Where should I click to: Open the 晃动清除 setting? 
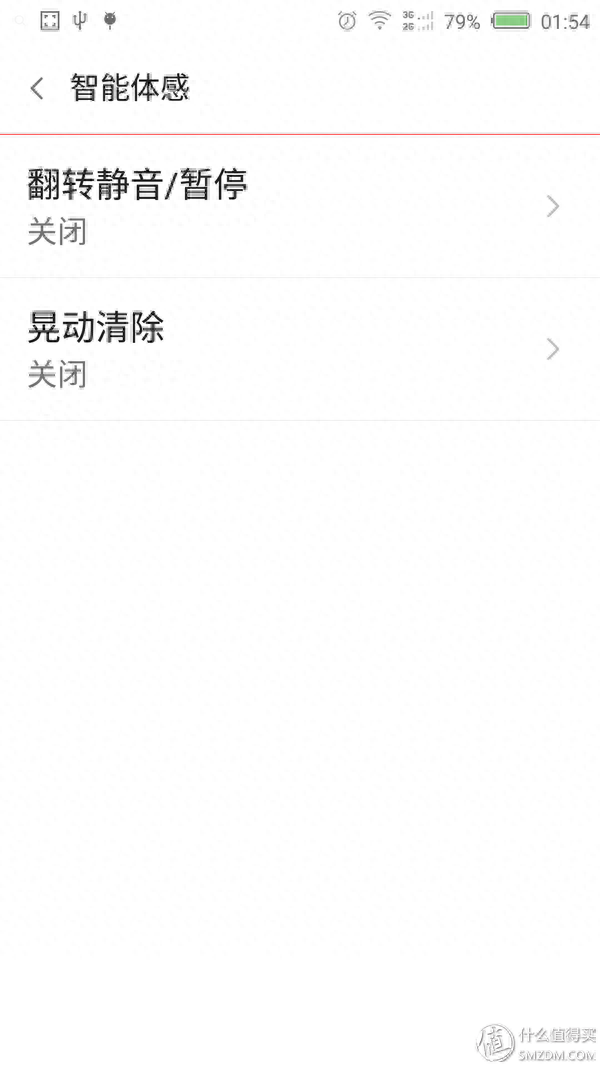pyautogui.click(x=298, y=349)
